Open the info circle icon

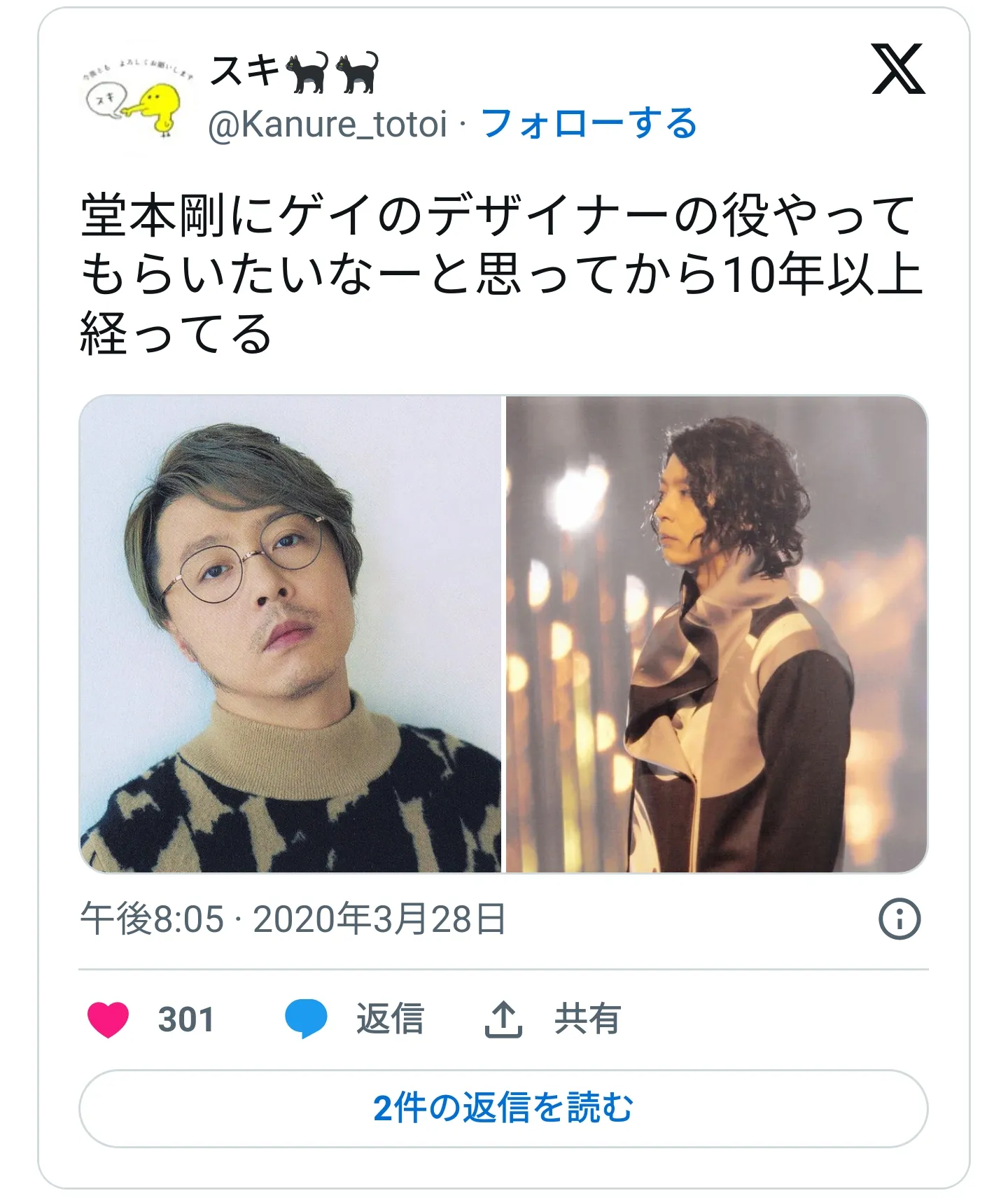pyautogui.click(x=899, y=919)
